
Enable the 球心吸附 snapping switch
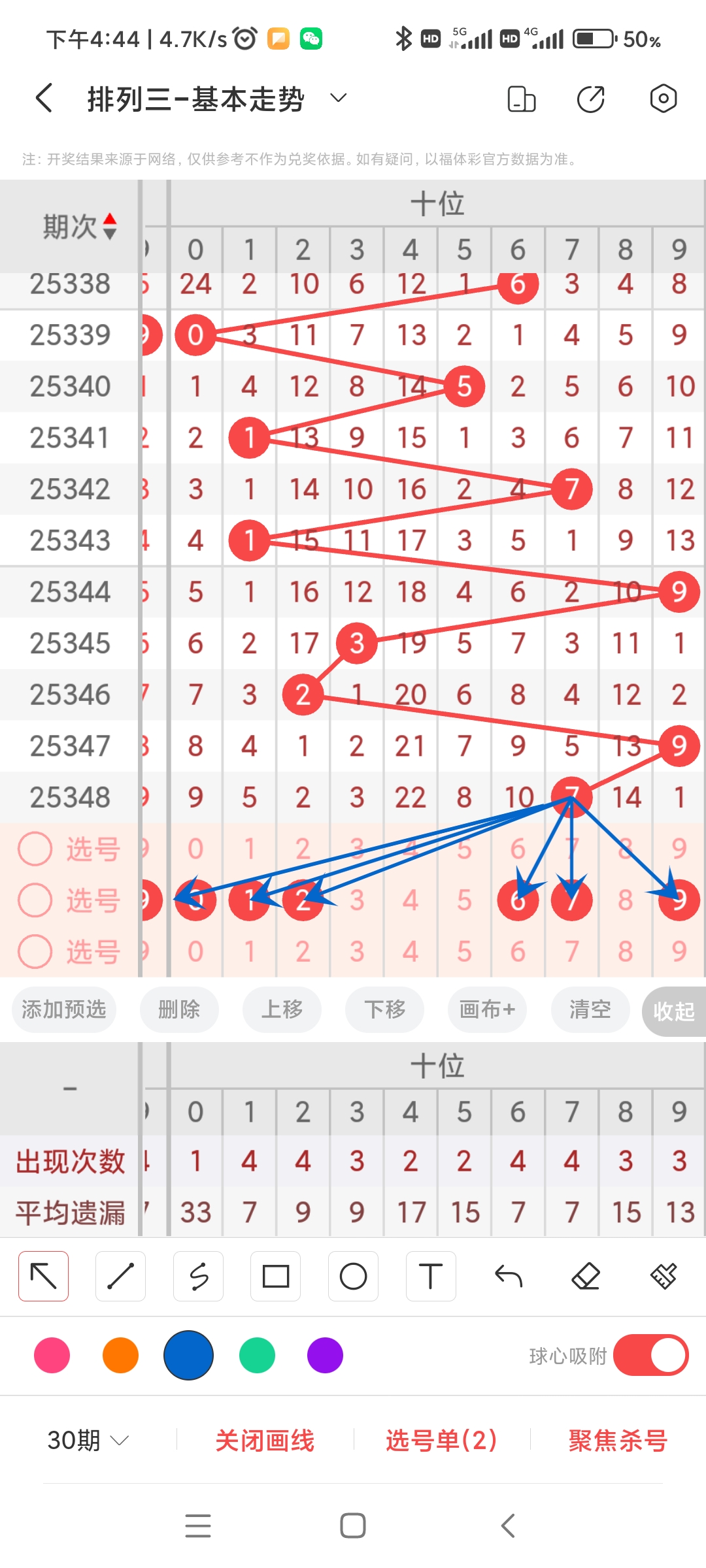pos(650,1356)
